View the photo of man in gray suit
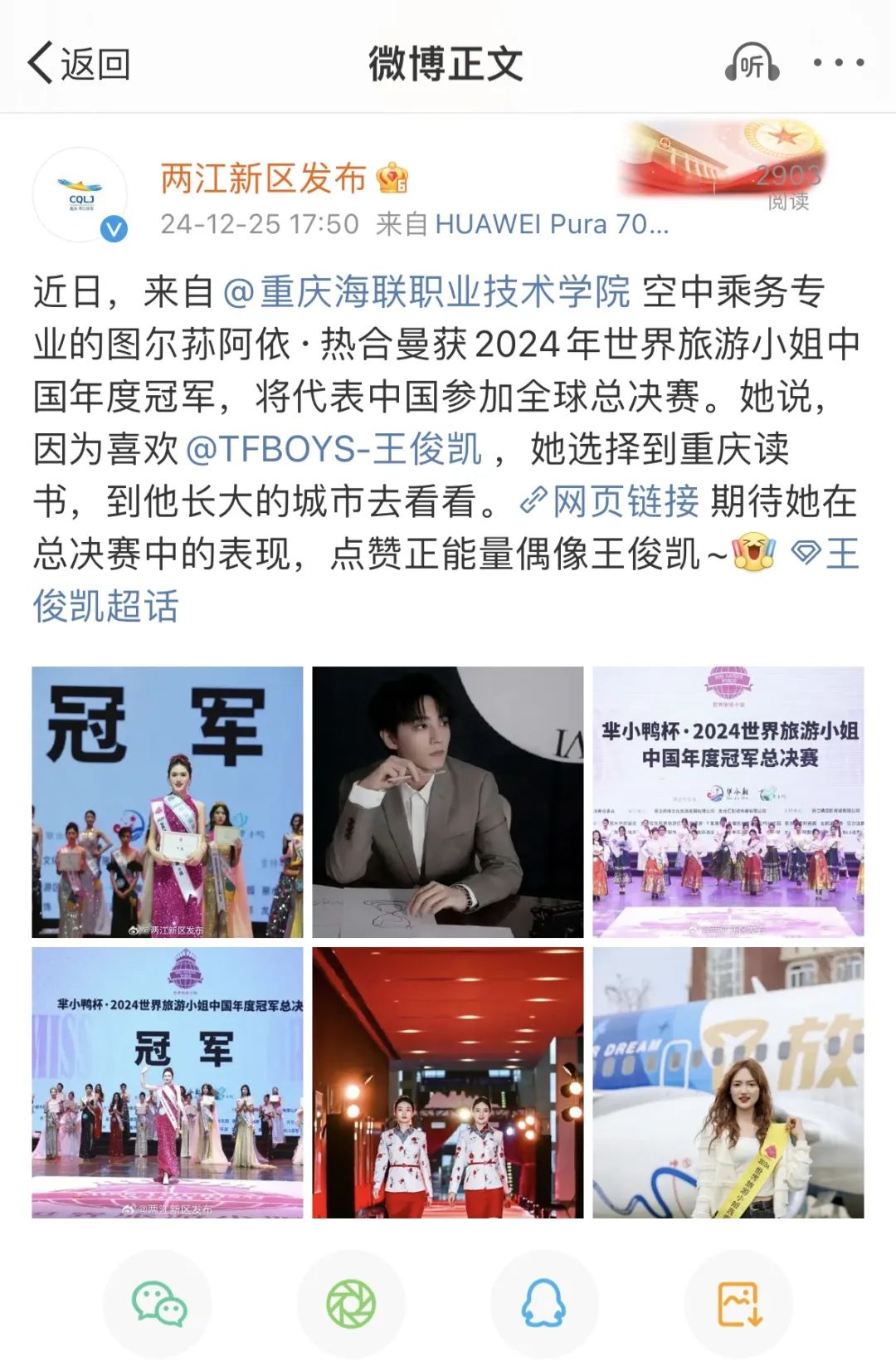The height and width of the screenshot is (1372, 896). 448,802
